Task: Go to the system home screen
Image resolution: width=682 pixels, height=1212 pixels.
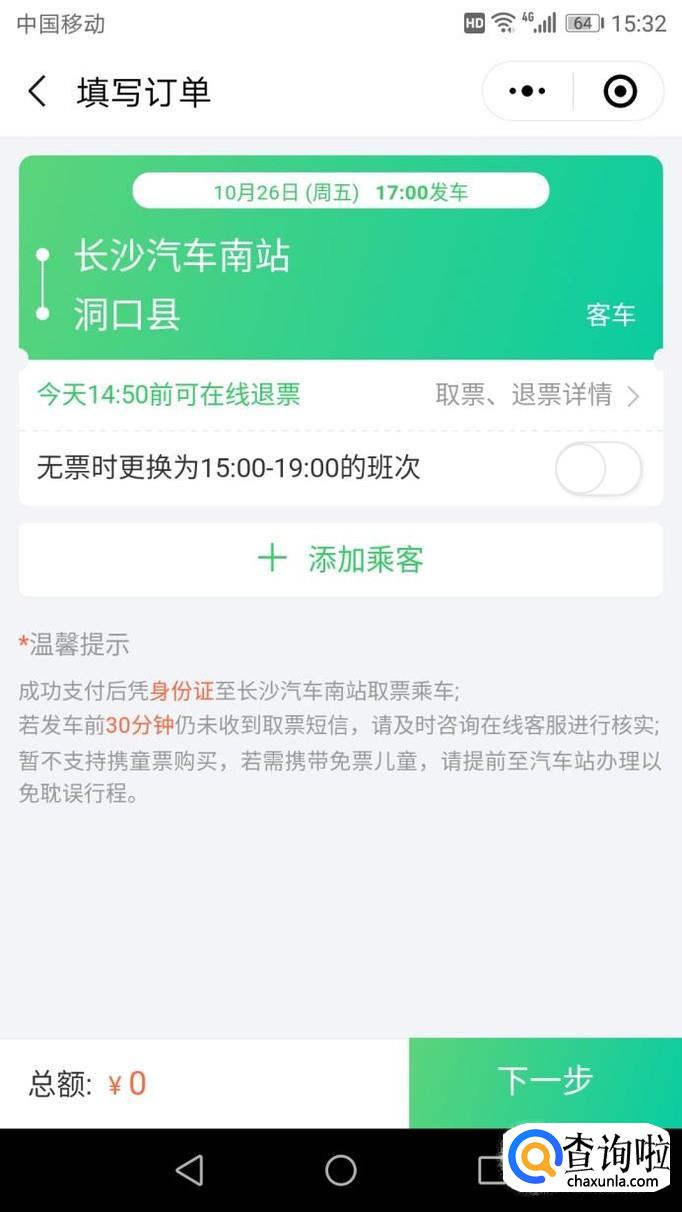Action: [x=341, y=1170]
